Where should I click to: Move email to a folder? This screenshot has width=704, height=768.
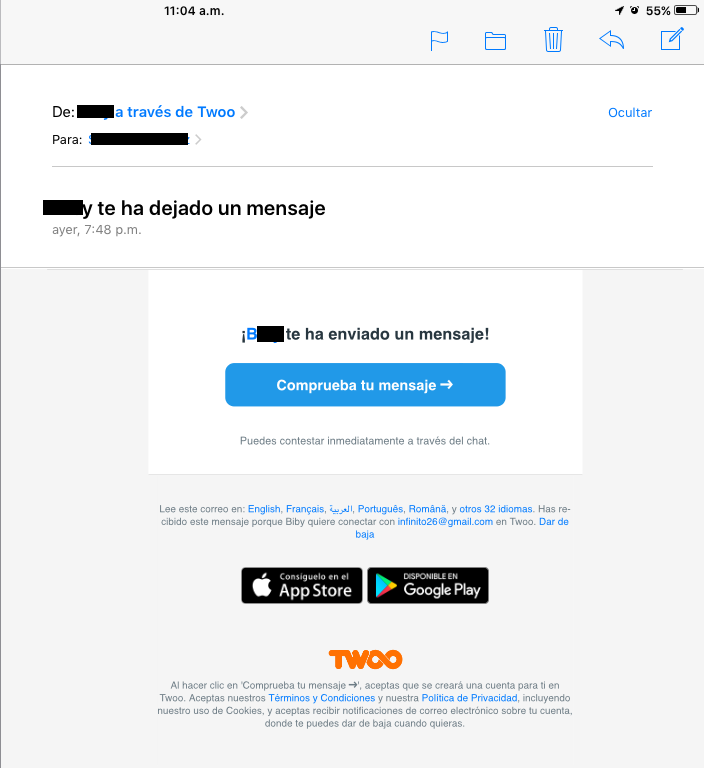(495, 40)
